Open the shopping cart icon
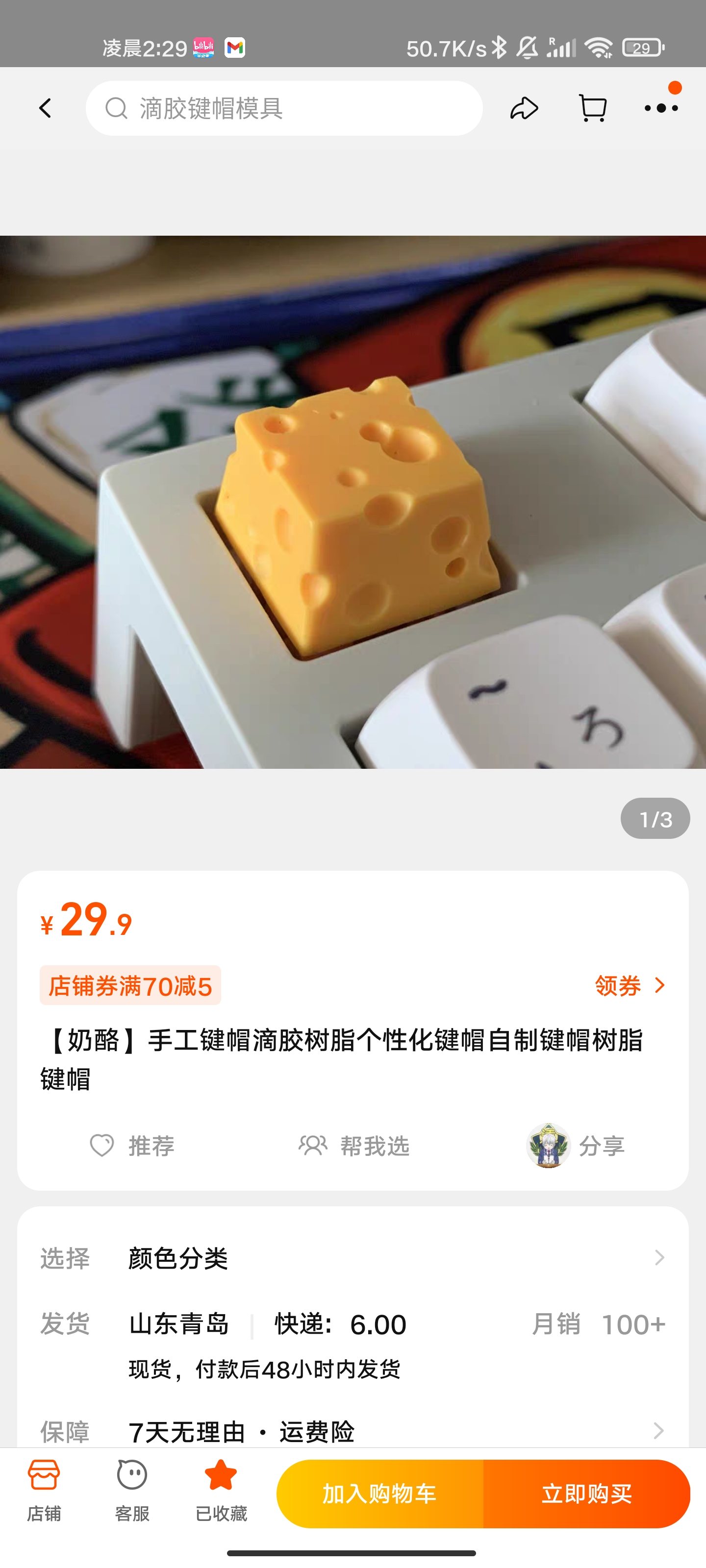The width and height of the screenshot is (706, 1568). pyautogui.click(x=592, y=108)
